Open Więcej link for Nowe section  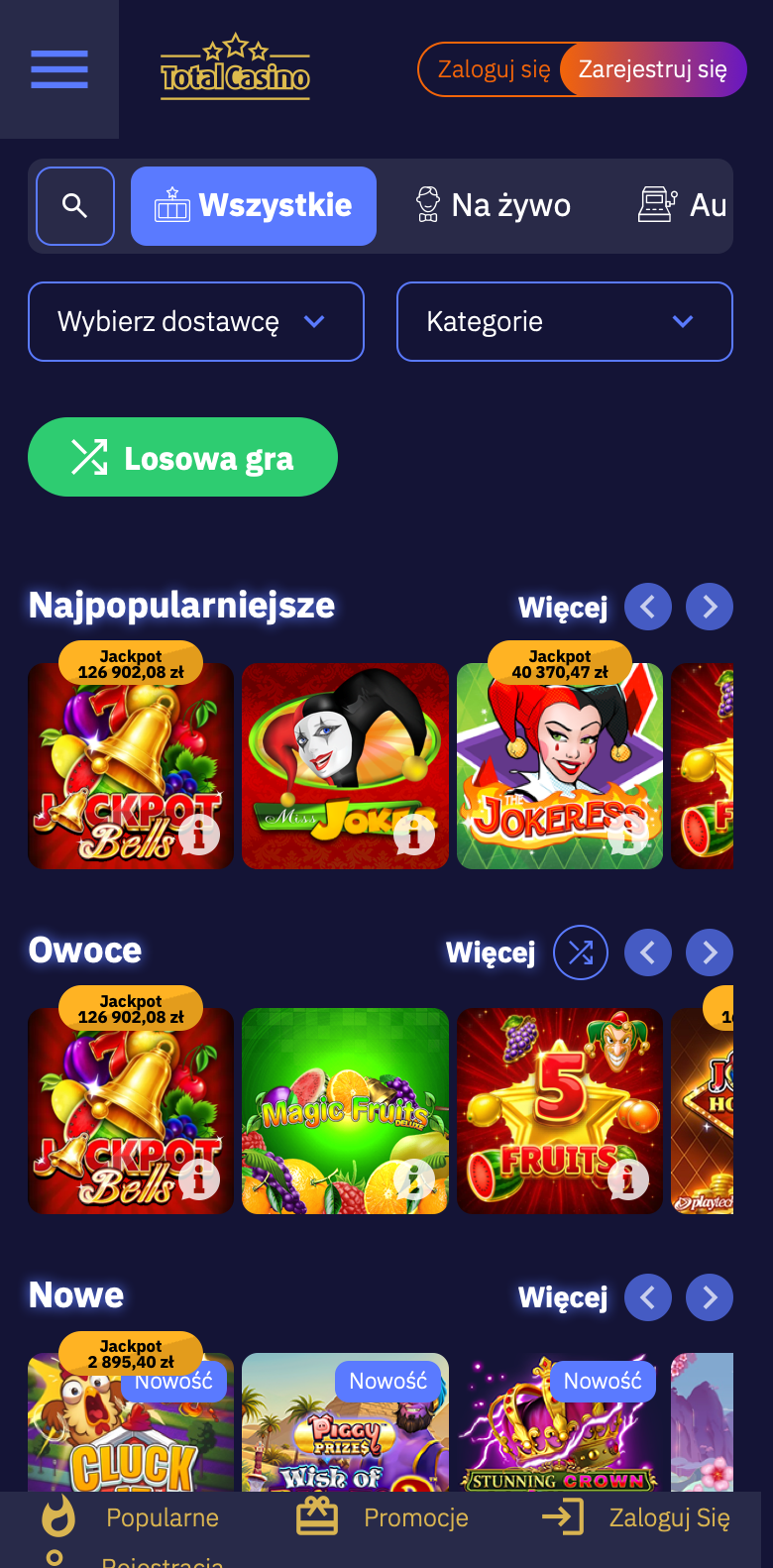(563, 1298)
